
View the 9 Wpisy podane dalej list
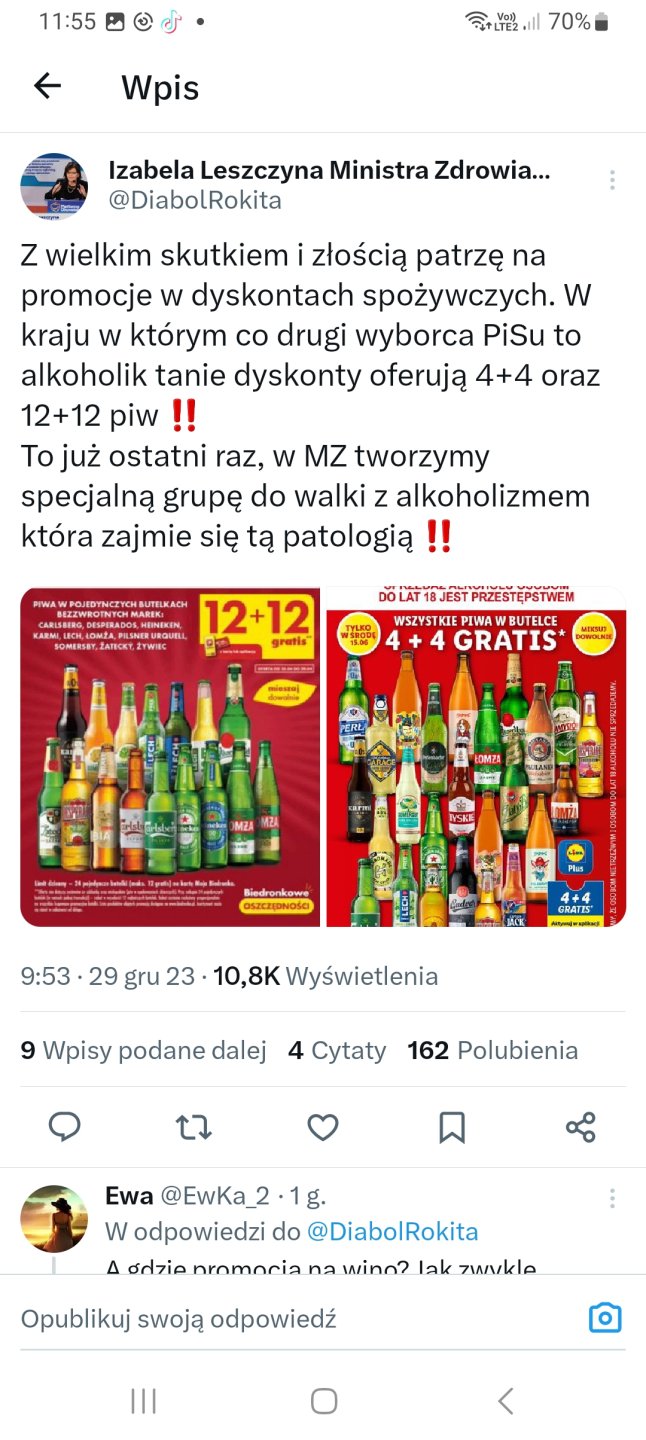click(143, 1050)
